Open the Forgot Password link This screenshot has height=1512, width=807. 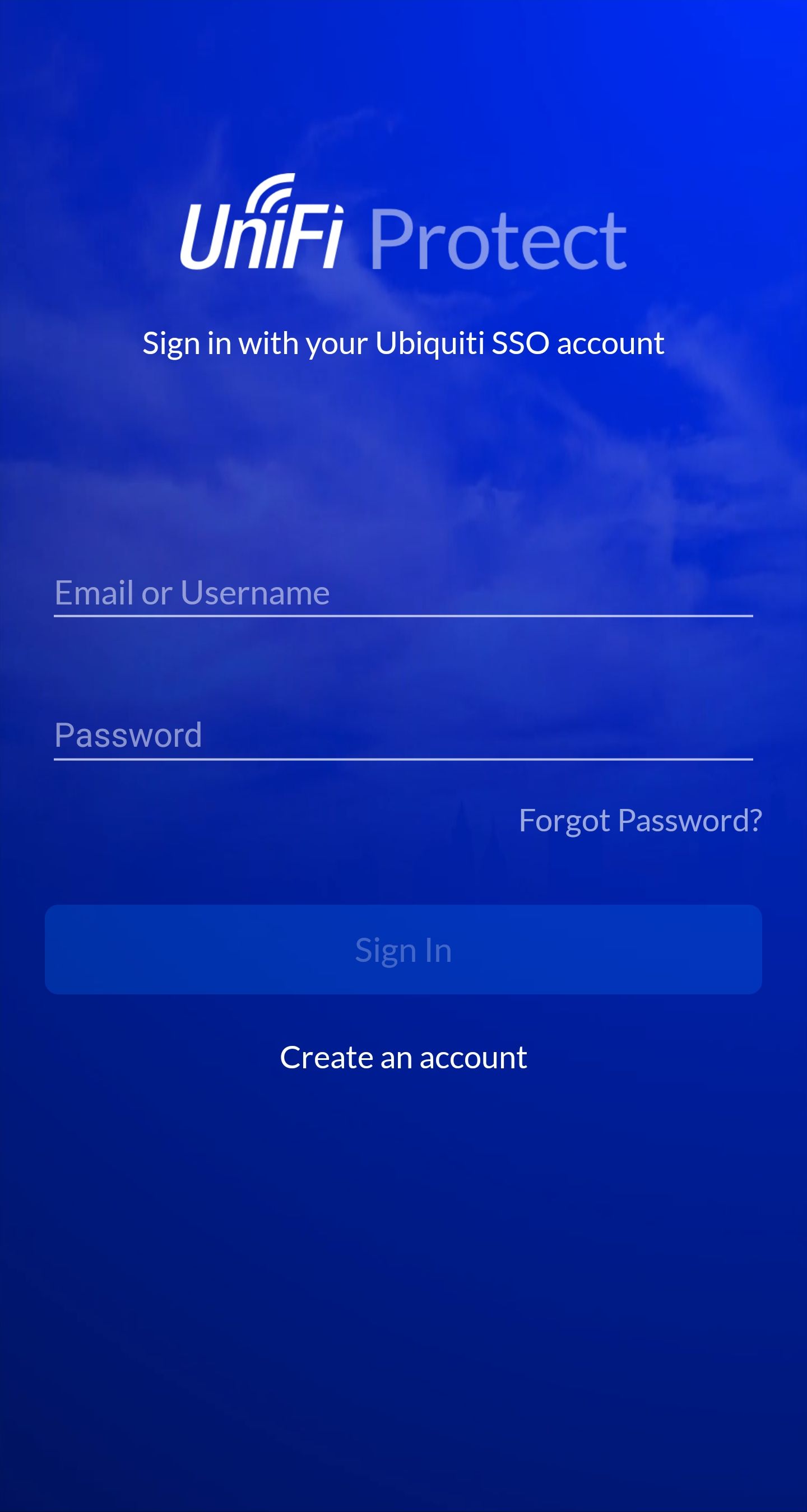(x=640, y=821)
